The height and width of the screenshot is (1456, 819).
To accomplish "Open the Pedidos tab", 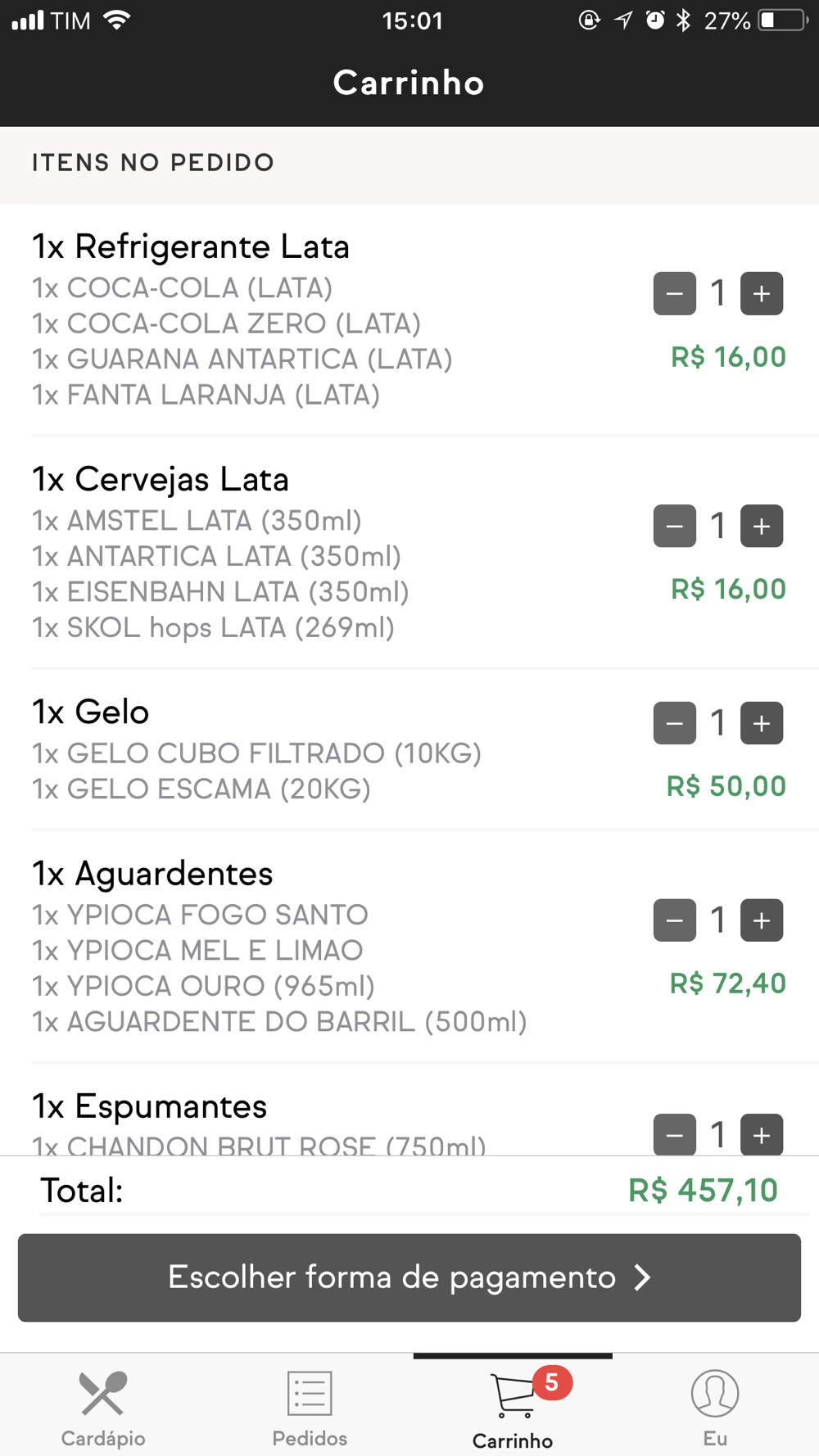I will [x=310, y=1408].
